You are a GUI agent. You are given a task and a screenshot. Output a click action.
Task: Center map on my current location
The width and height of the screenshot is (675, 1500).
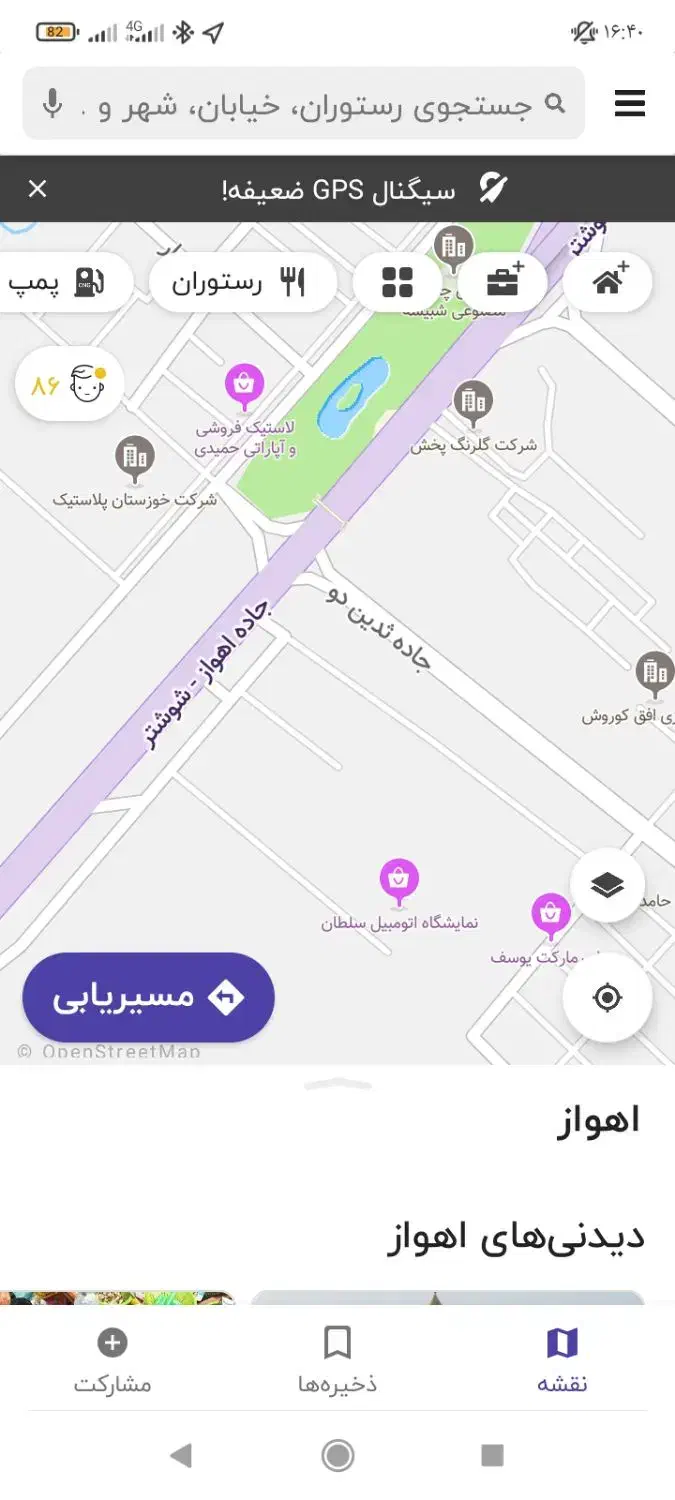(x=607, y=998)
